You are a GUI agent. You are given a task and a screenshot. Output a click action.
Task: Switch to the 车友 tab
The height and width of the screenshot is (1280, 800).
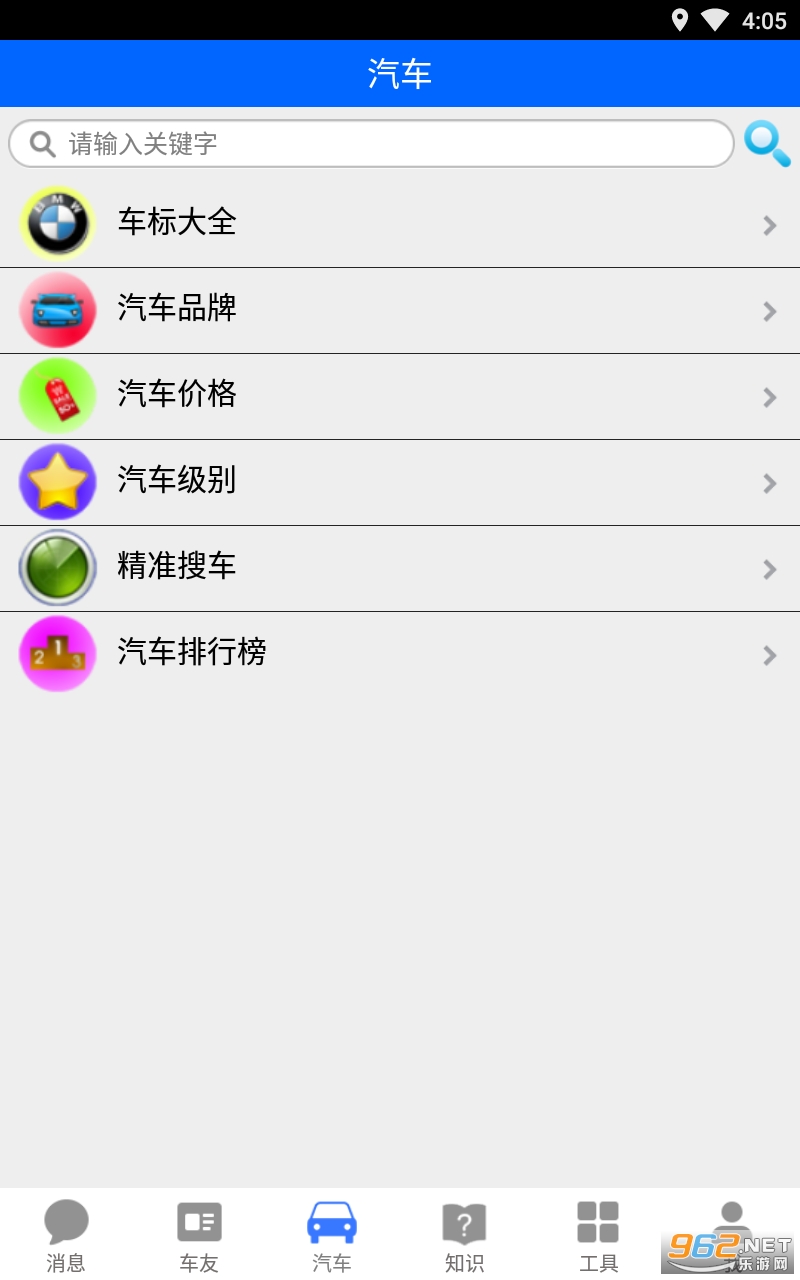(199, 1236)
